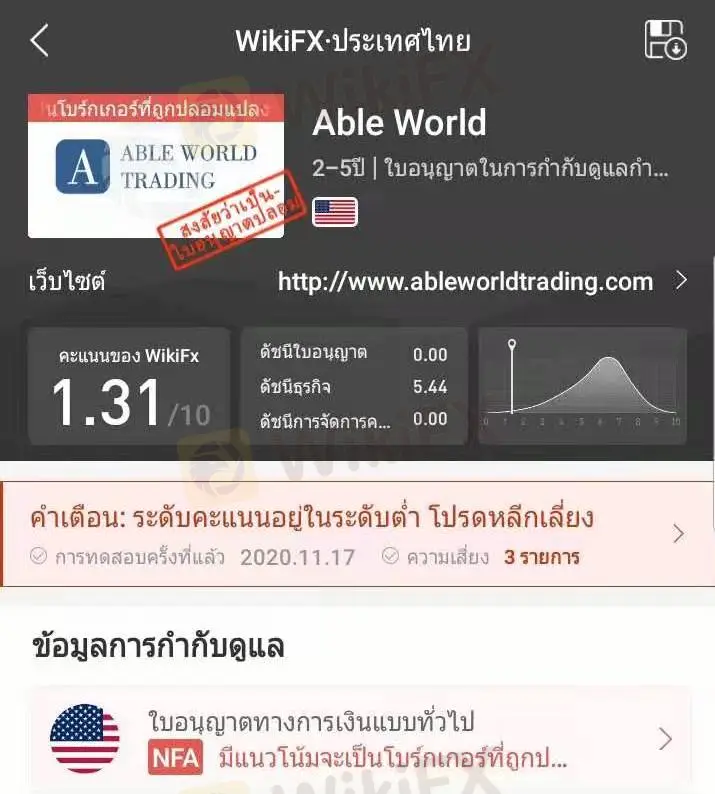Open the NFA license info row

click(x=357, y=739)
